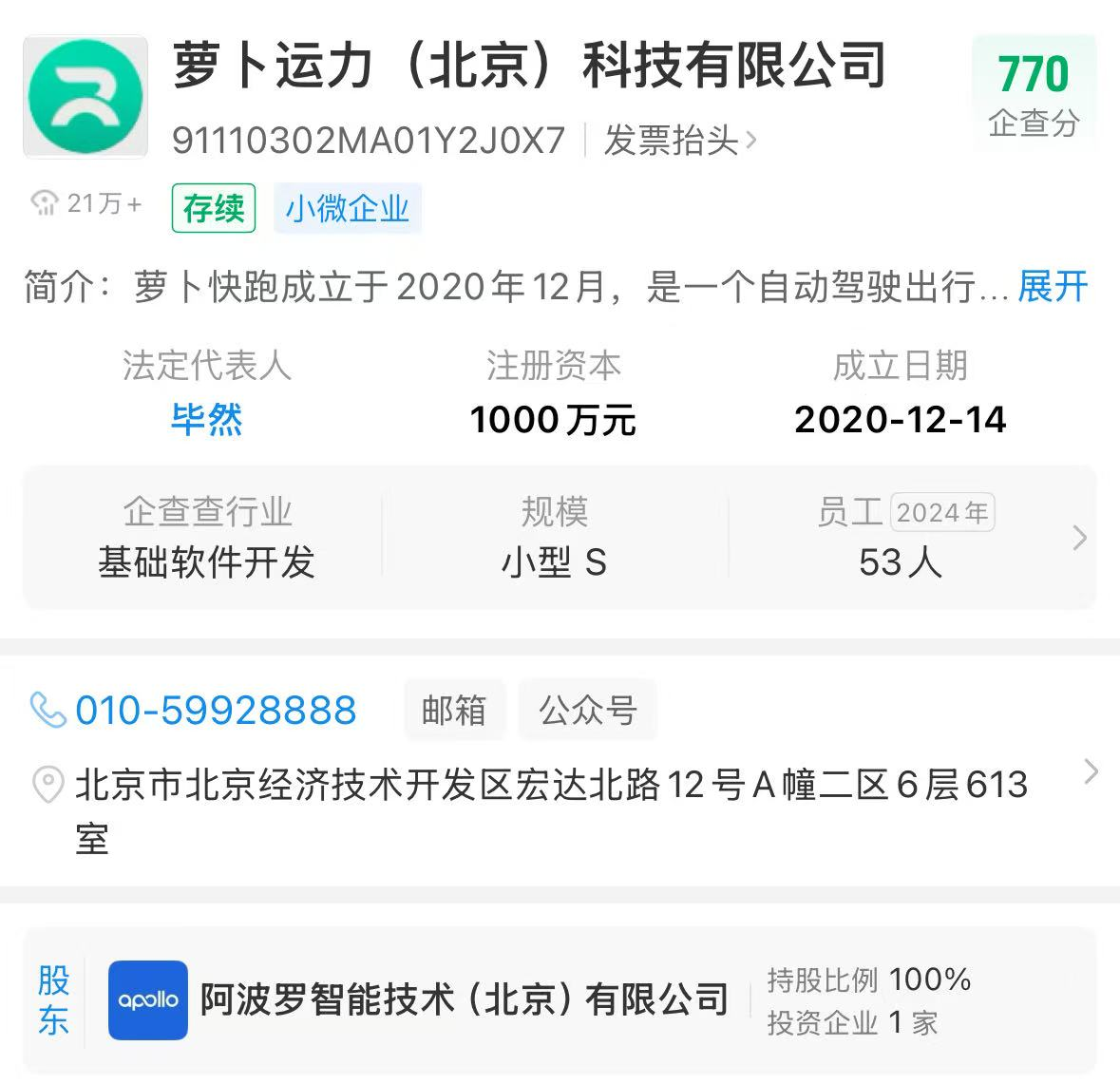Expand the company 简介 with 展开

pos(1052,286)
